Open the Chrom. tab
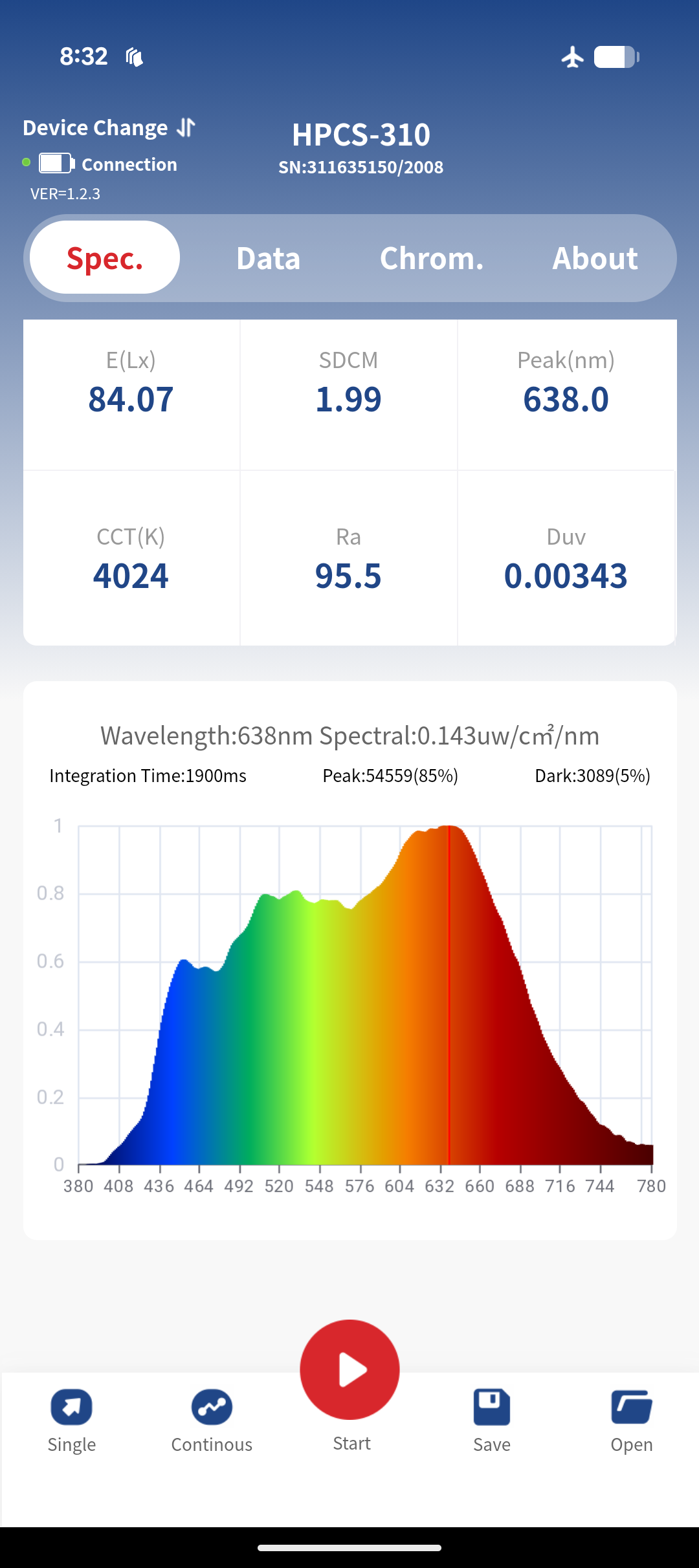 click(431, 257)
